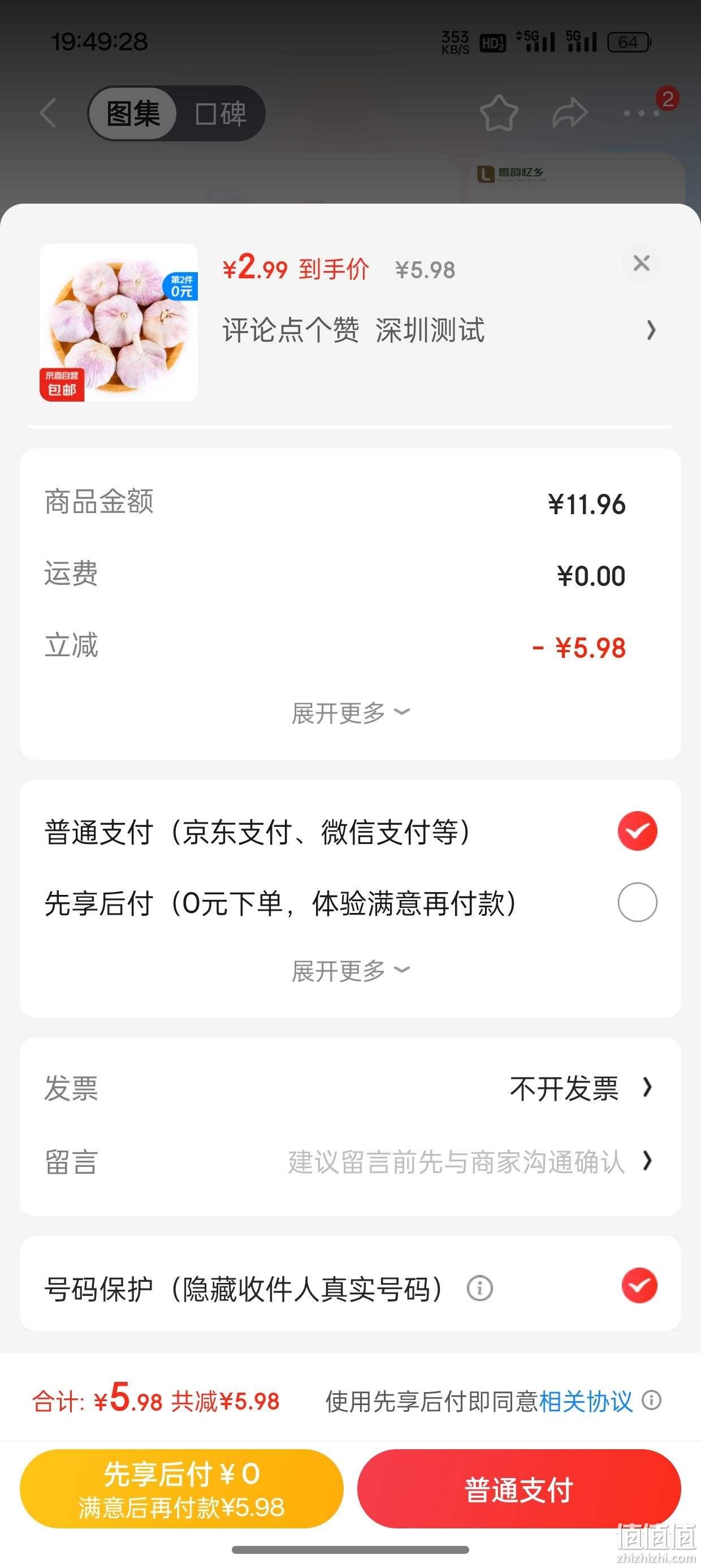Screen dimensions: 701x1568
Task: Show info about 号码保护
Action: pyautogui.click(x=479, y=1288)
